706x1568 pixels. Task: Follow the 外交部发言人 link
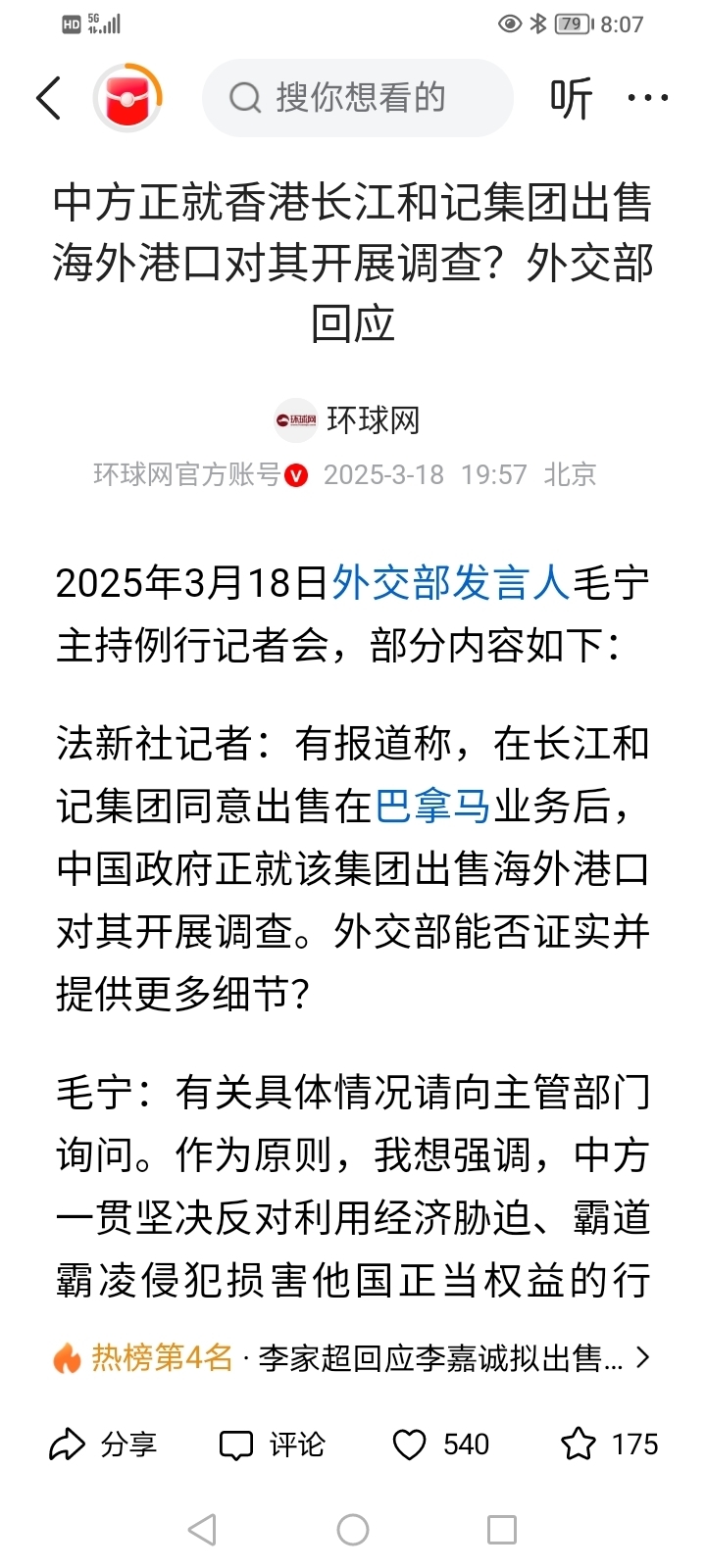451,583
